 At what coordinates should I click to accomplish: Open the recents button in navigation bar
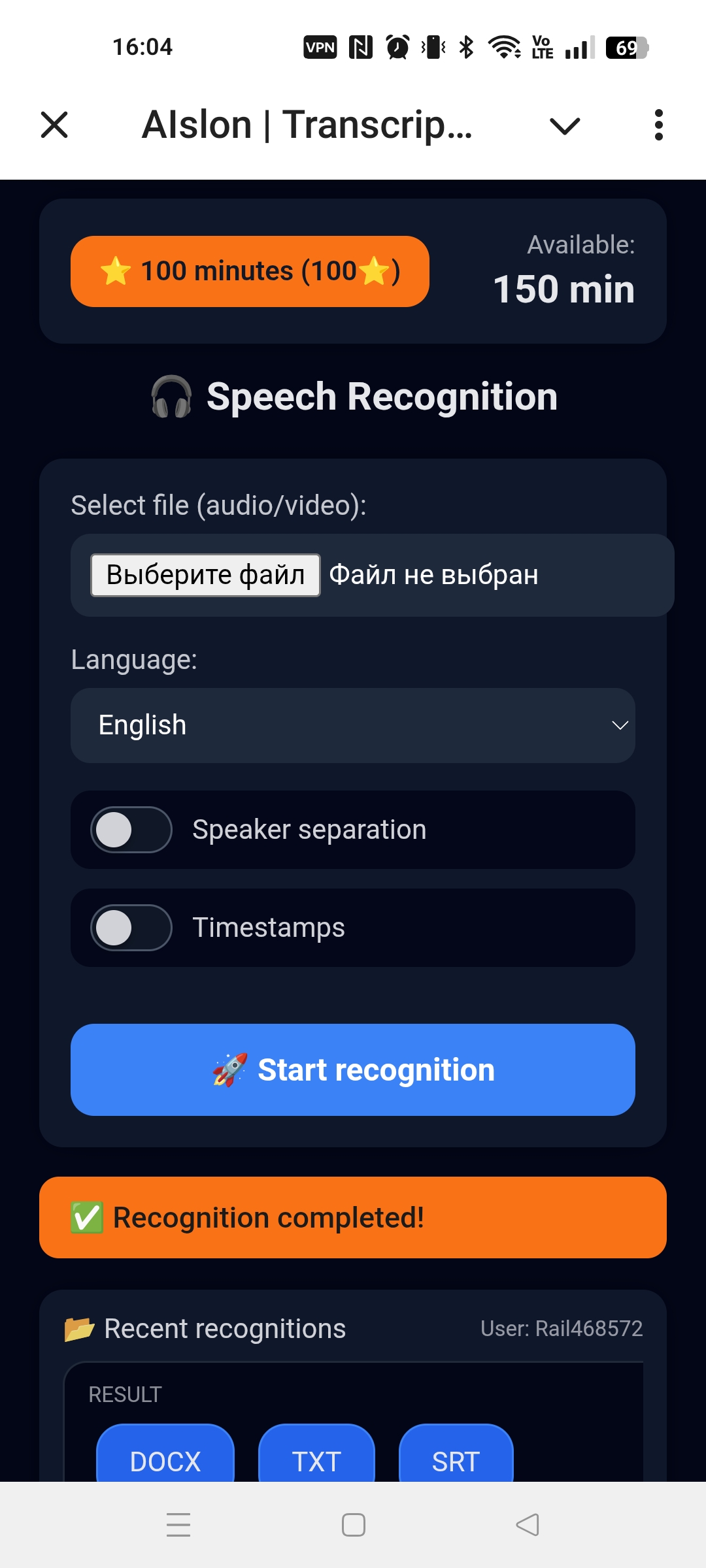pyautogui.click(x=178, y=1524)
